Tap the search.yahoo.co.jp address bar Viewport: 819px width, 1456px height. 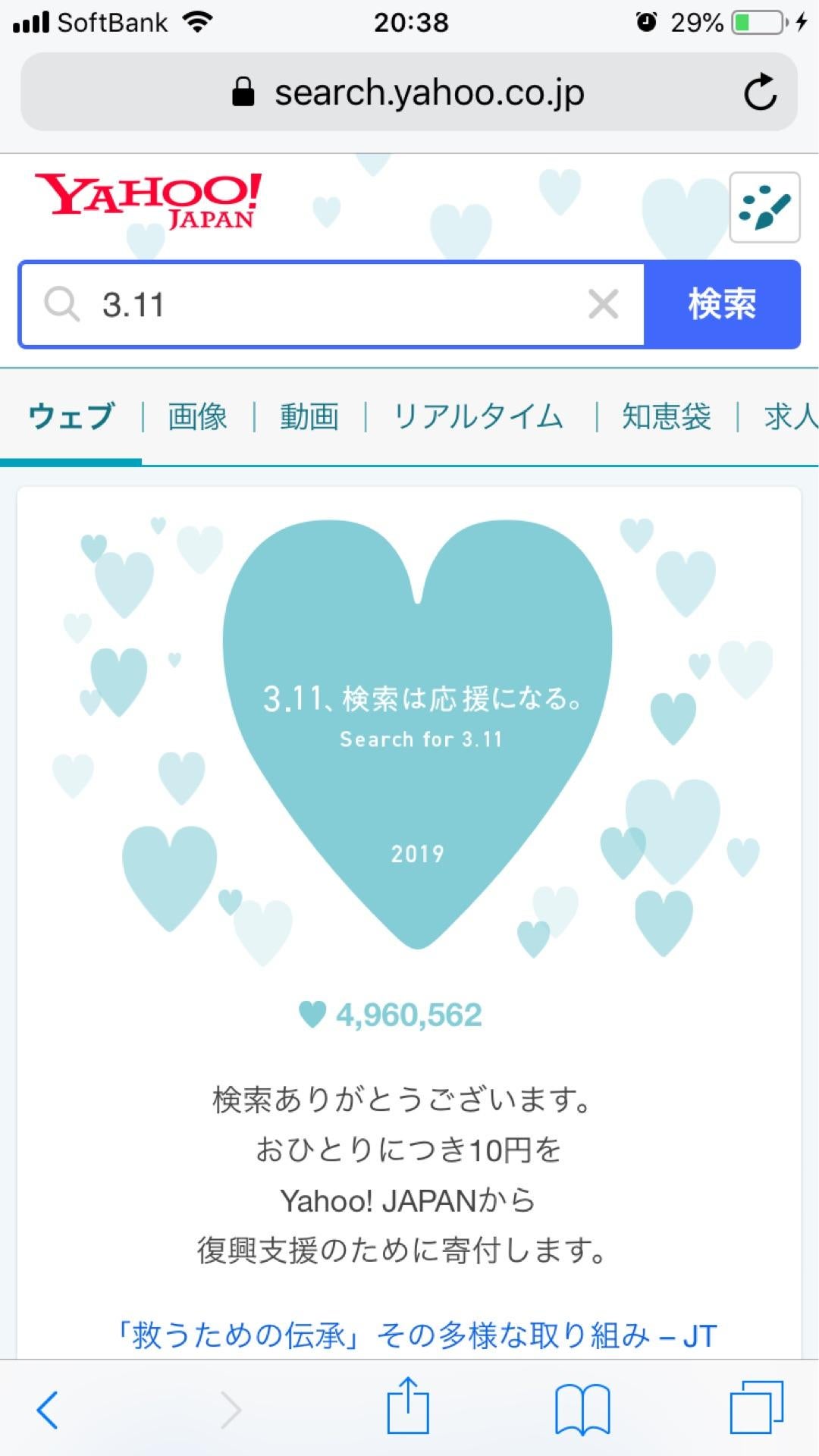(409, 93)
